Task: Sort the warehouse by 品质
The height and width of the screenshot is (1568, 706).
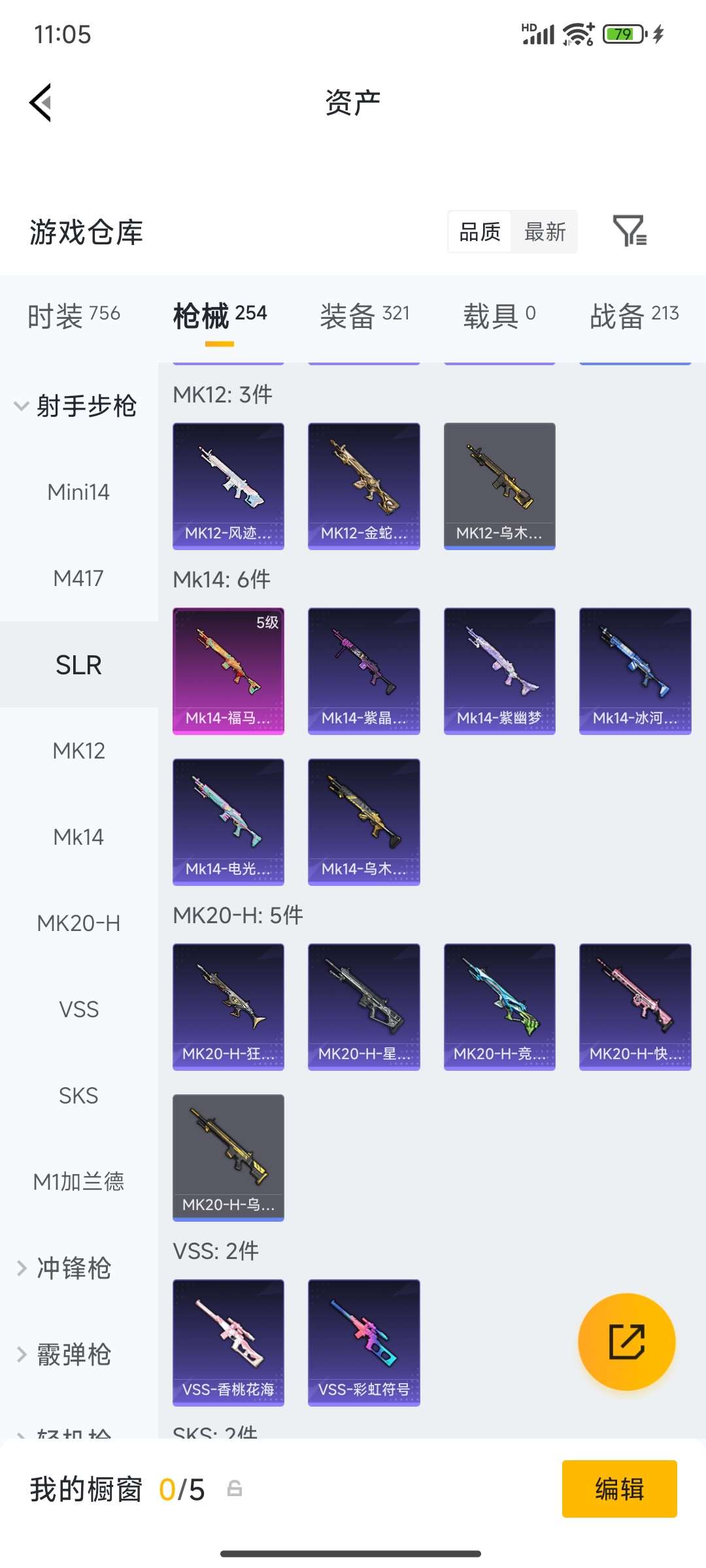Action: tap(479, 231)
